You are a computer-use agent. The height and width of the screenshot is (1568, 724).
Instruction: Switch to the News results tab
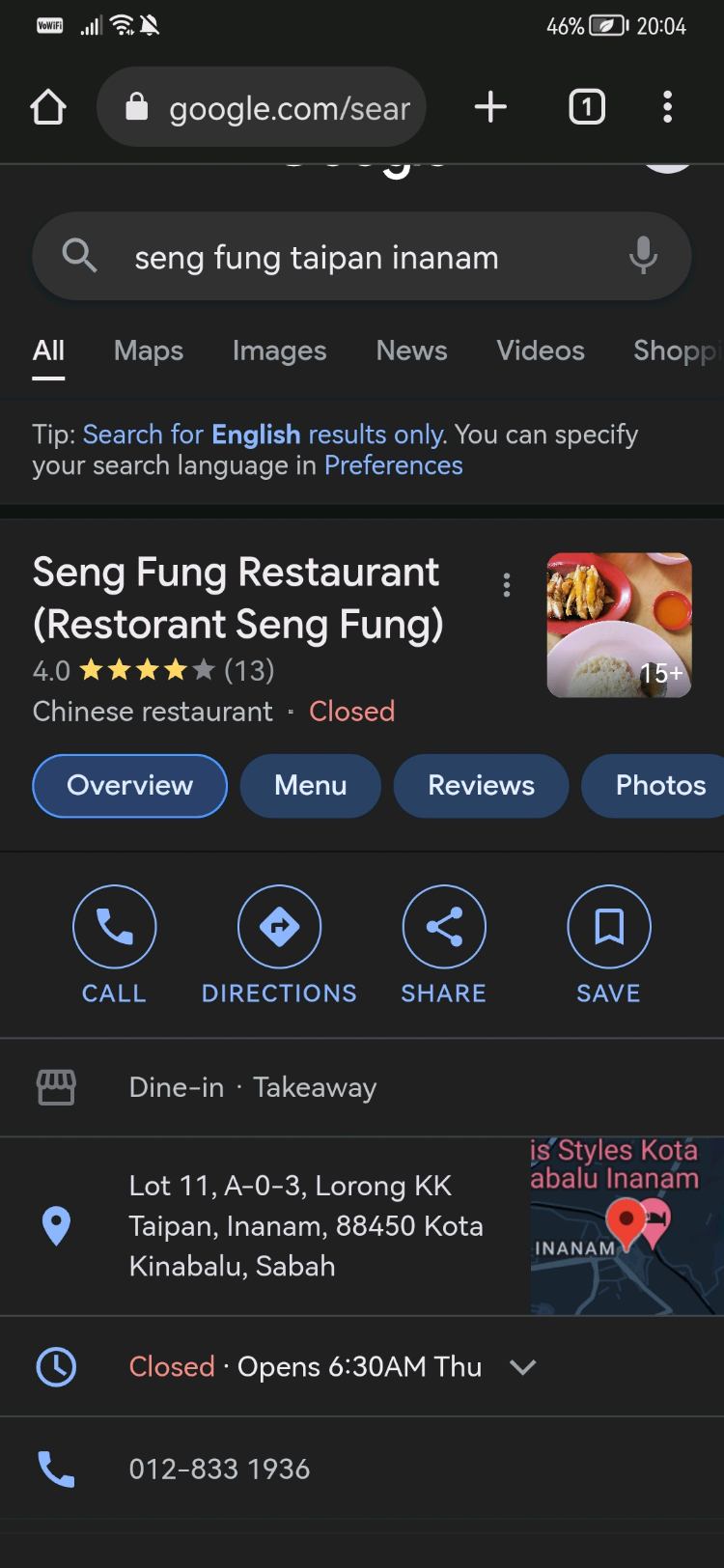click(411, 350)
